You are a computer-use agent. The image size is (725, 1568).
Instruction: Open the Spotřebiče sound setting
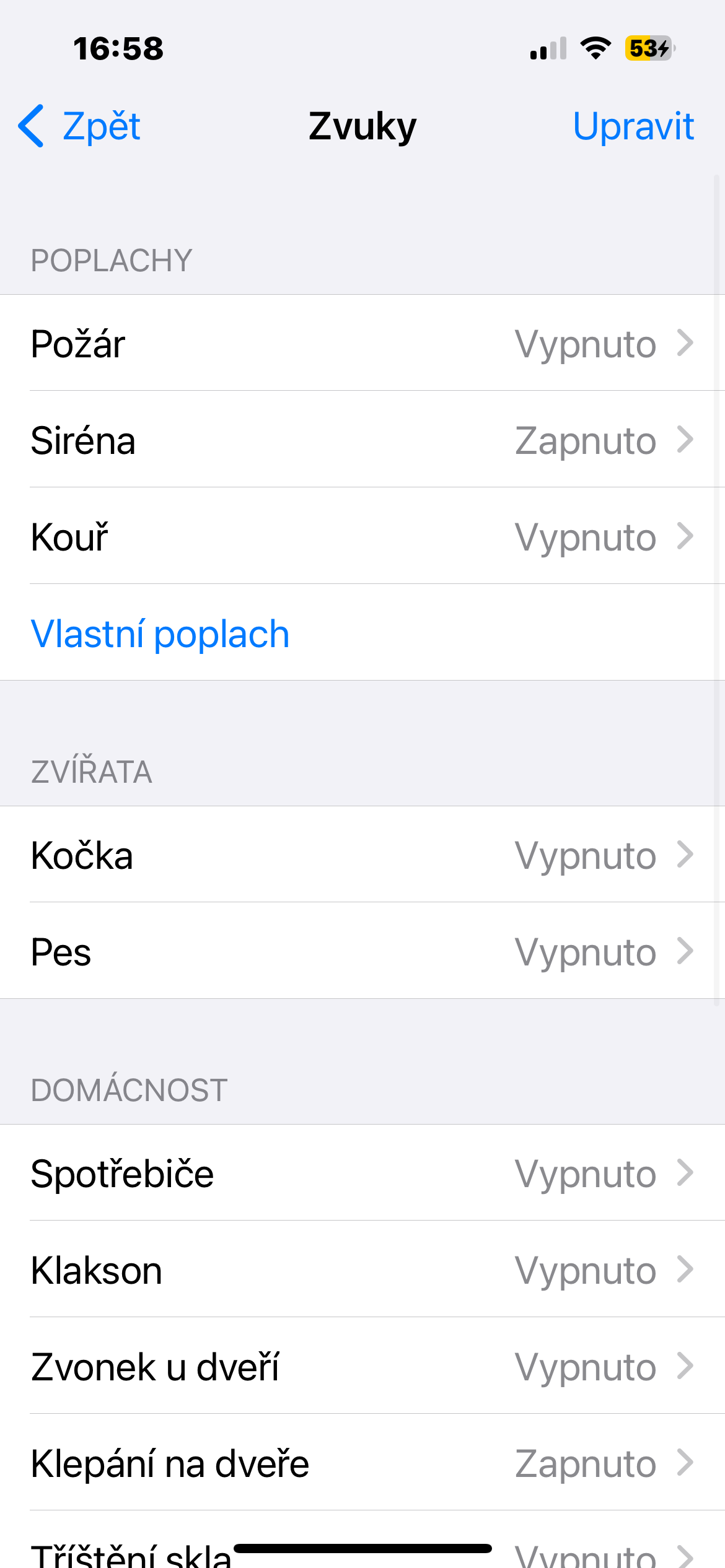point(362,1173)
